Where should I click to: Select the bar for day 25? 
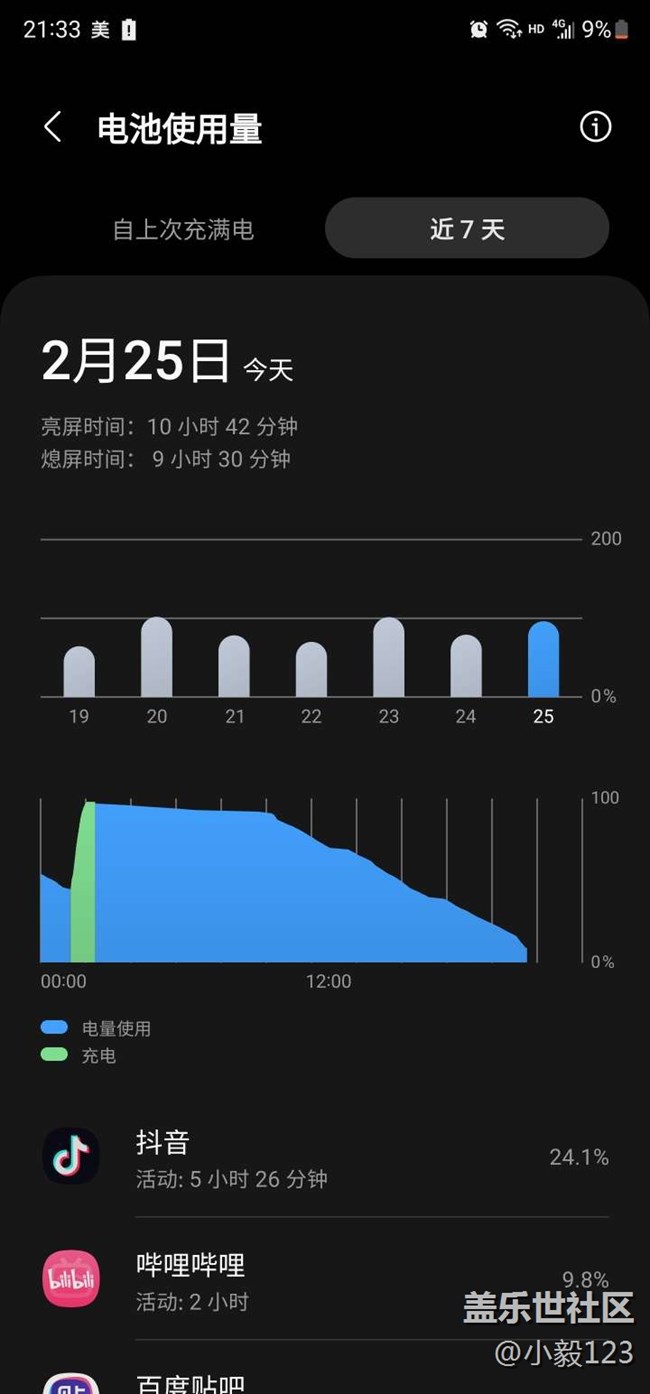tap(543, 660)
